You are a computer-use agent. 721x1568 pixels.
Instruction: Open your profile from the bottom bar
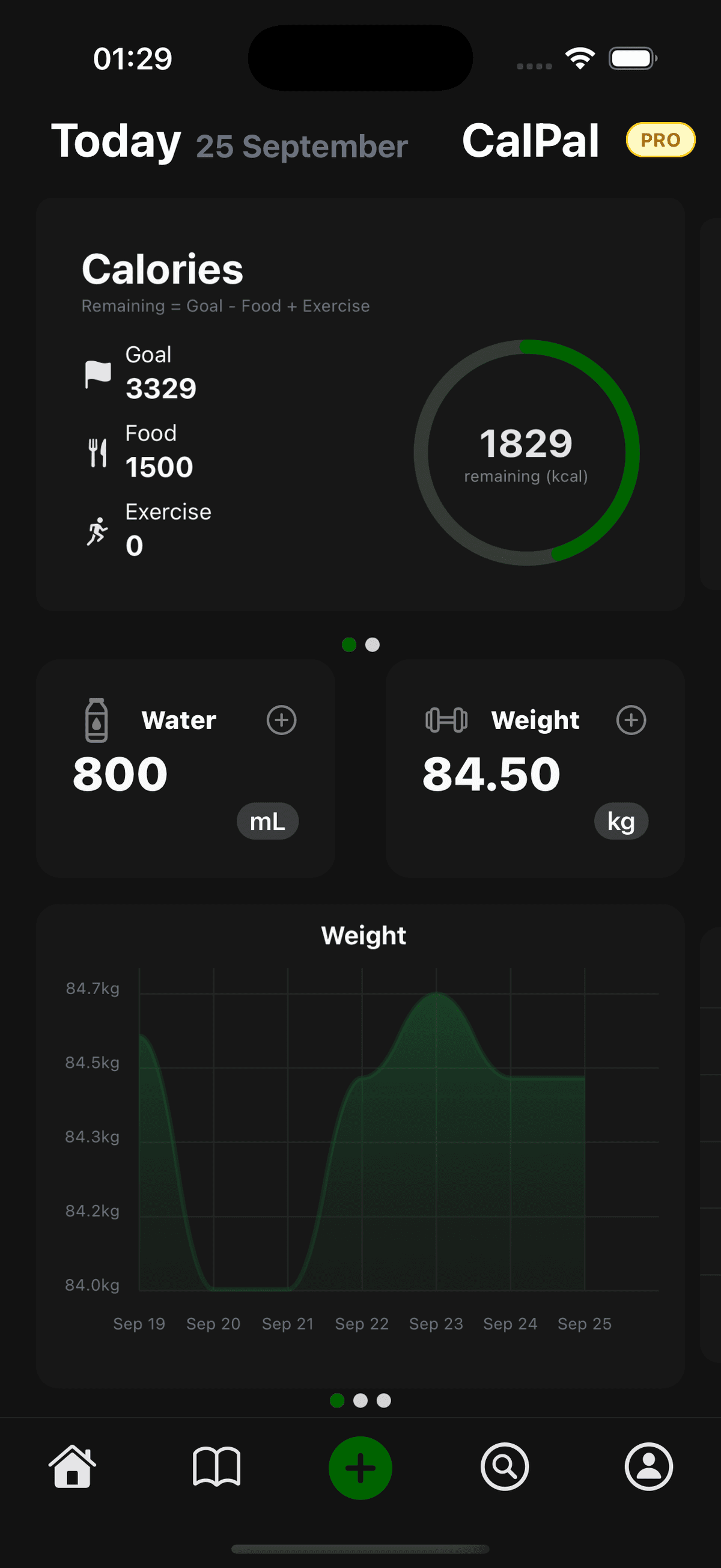coord(648,1467)
